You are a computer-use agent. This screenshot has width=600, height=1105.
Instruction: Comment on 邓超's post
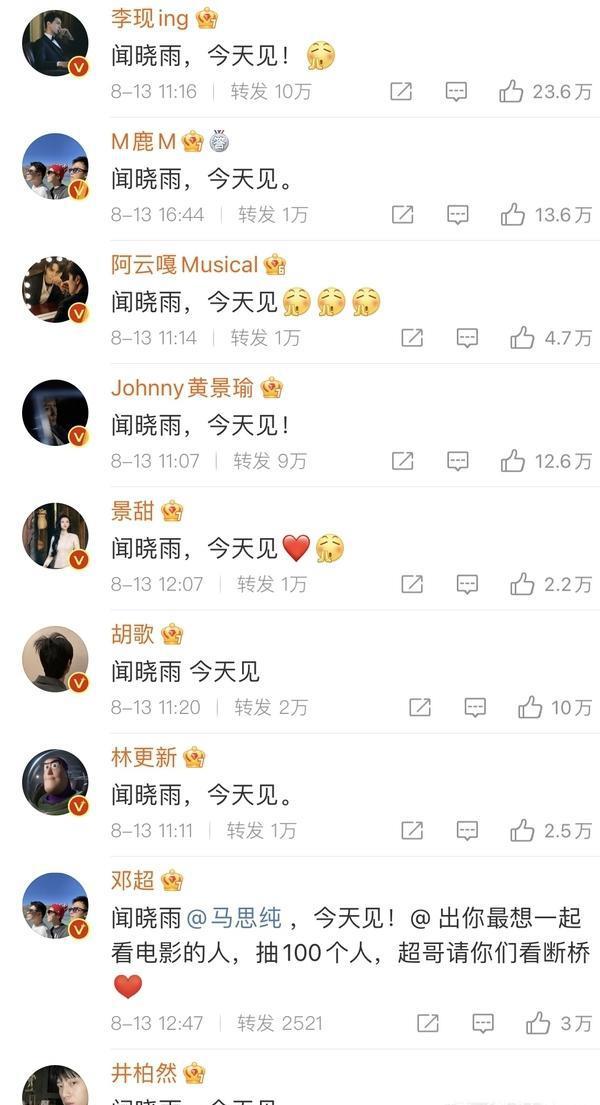pyautogui.click(x=483, y=1023)
